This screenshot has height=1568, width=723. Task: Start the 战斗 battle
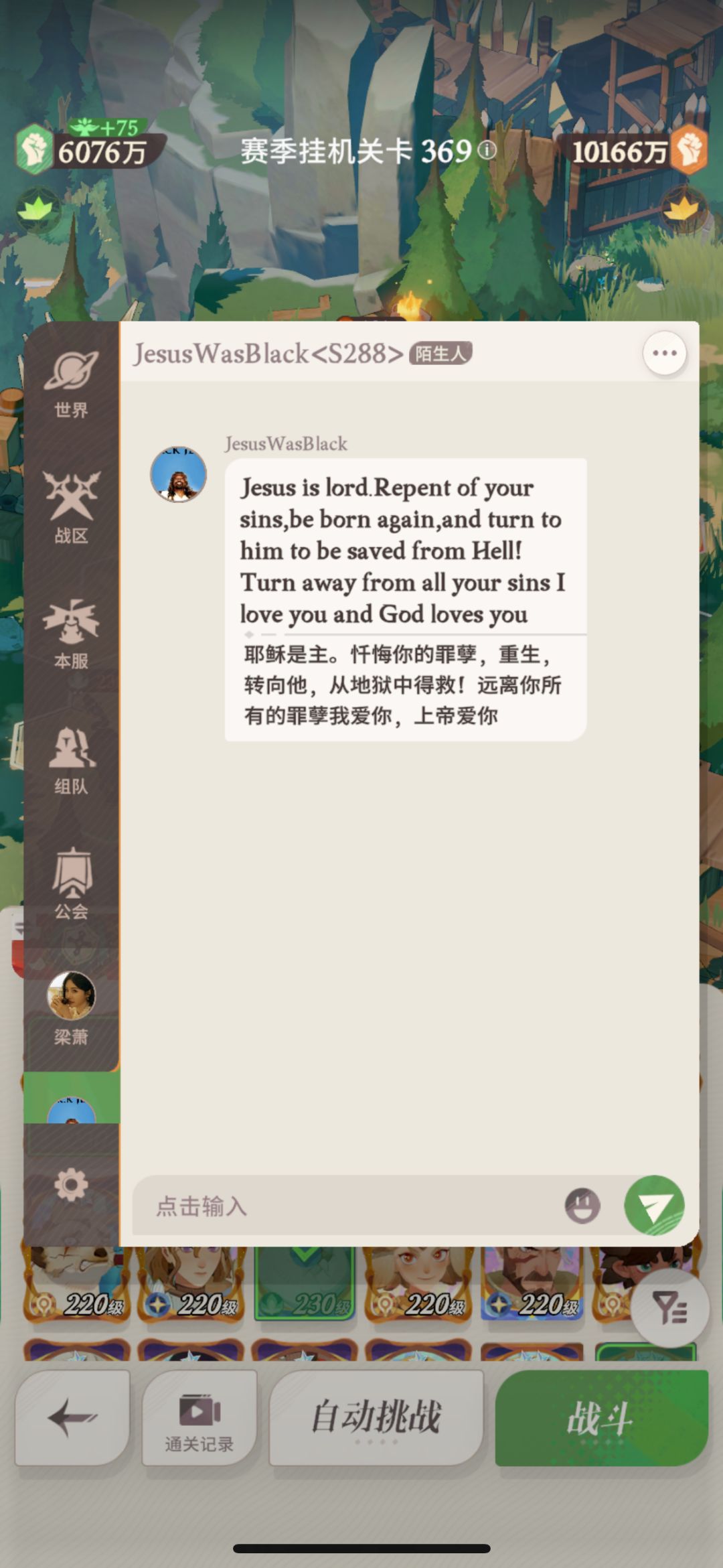[x=600, y=1417]
